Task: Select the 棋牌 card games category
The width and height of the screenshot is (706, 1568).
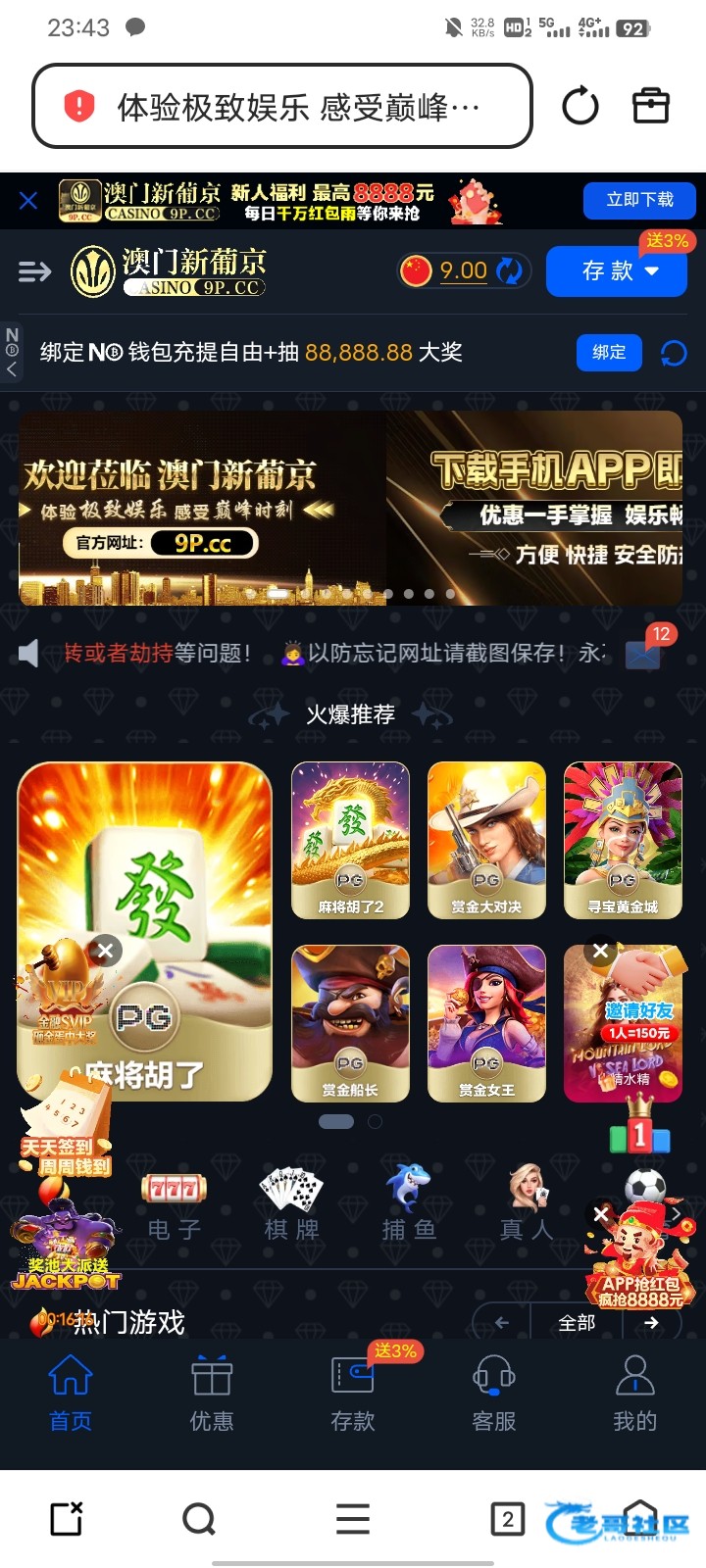Action: tap(292, 1207)
